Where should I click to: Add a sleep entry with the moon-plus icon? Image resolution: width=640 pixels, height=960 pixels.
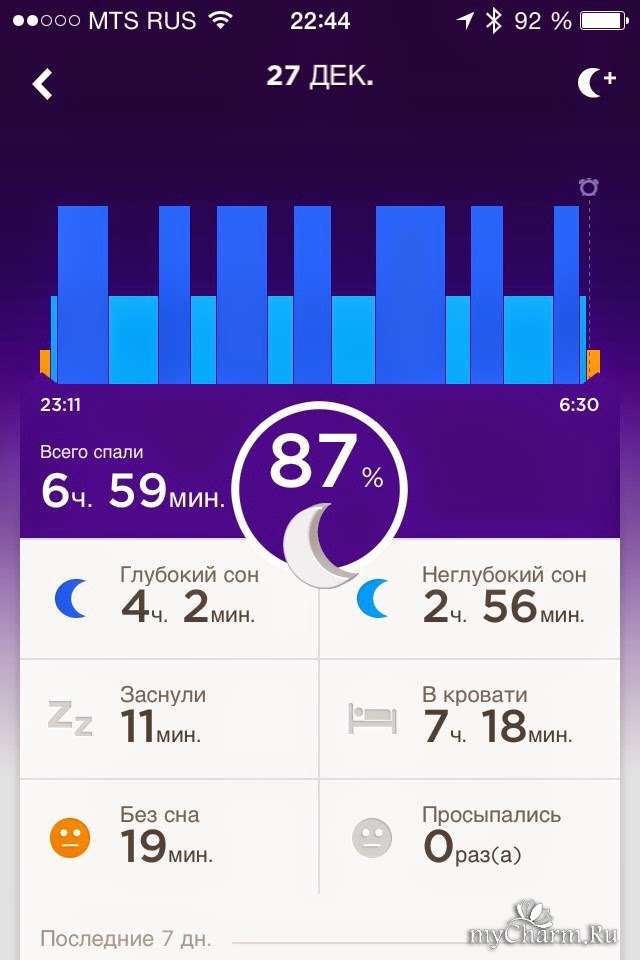pos(596,82)
